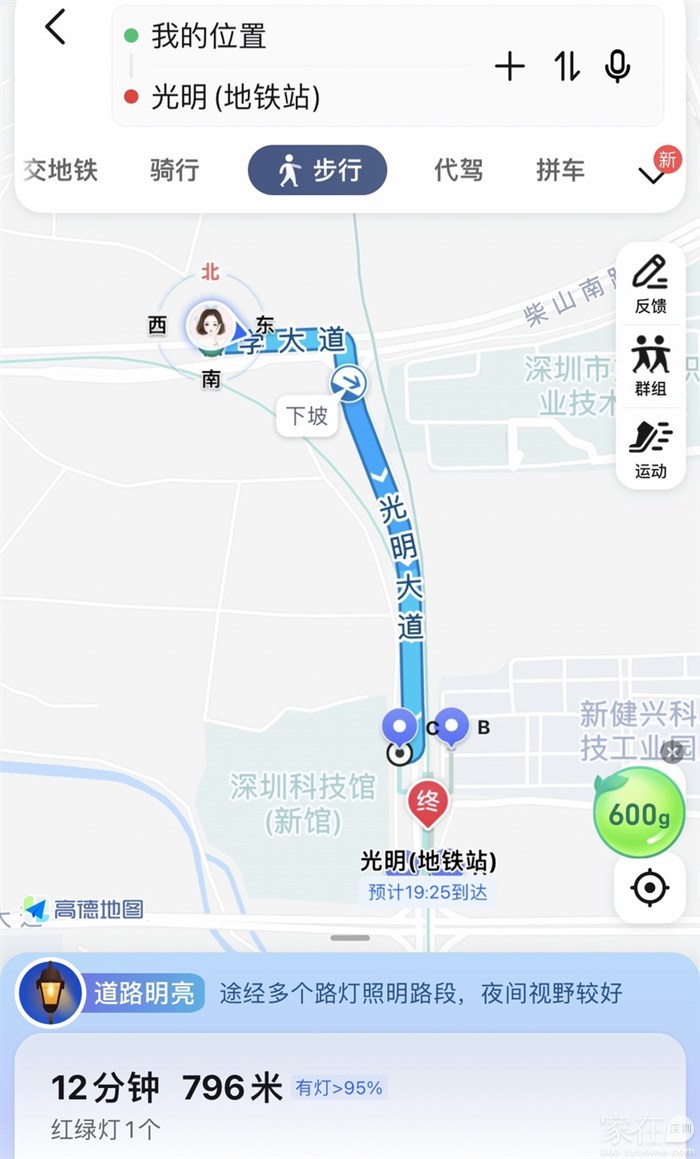Image resolution: width=700 pixels, height=1159 pixels.
Task: Tap the 终 destination marker
Action: [428, 804]
